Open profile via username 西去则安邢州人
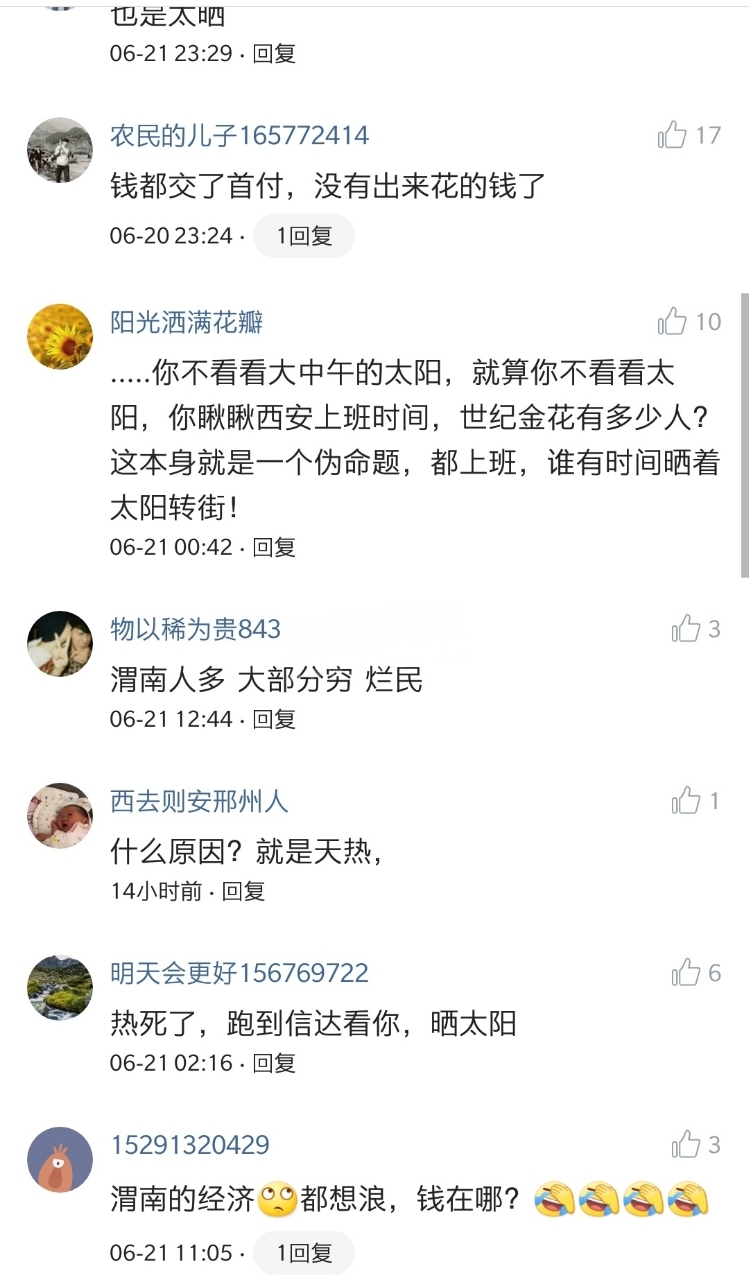Screen dimensions: 749x1280 (199, 800)
